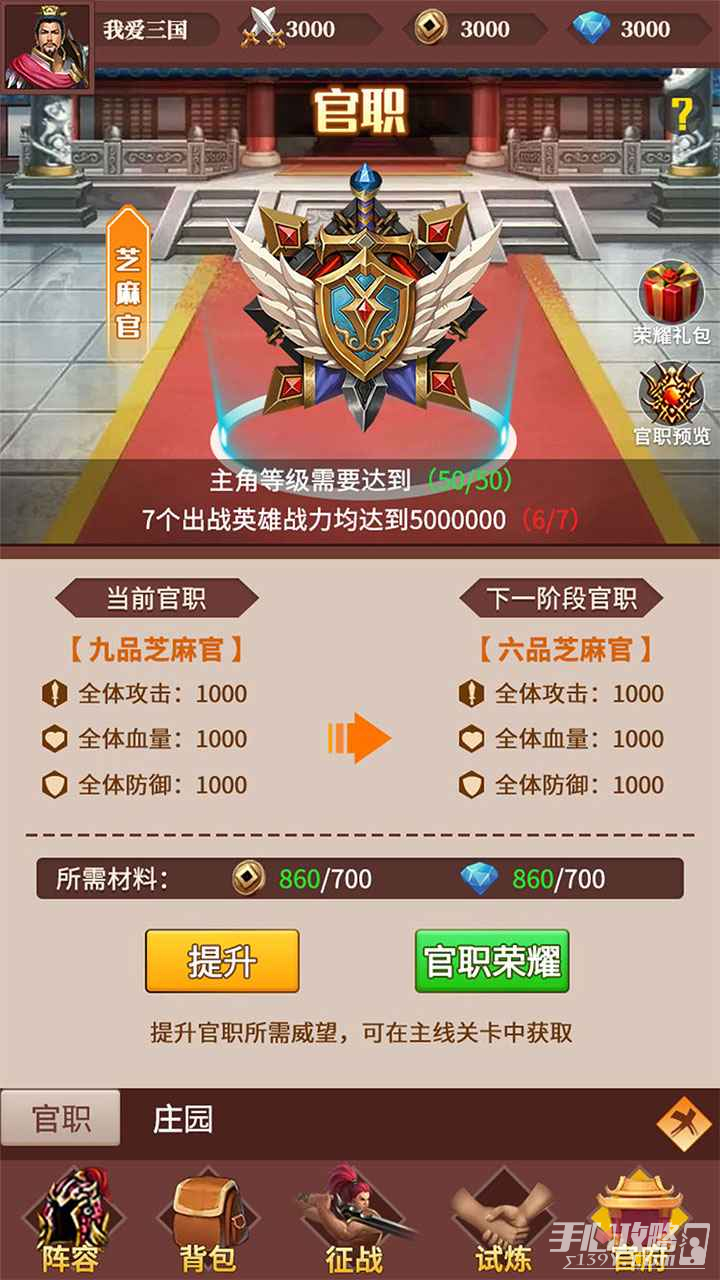Open the question mark help icon

681,115
